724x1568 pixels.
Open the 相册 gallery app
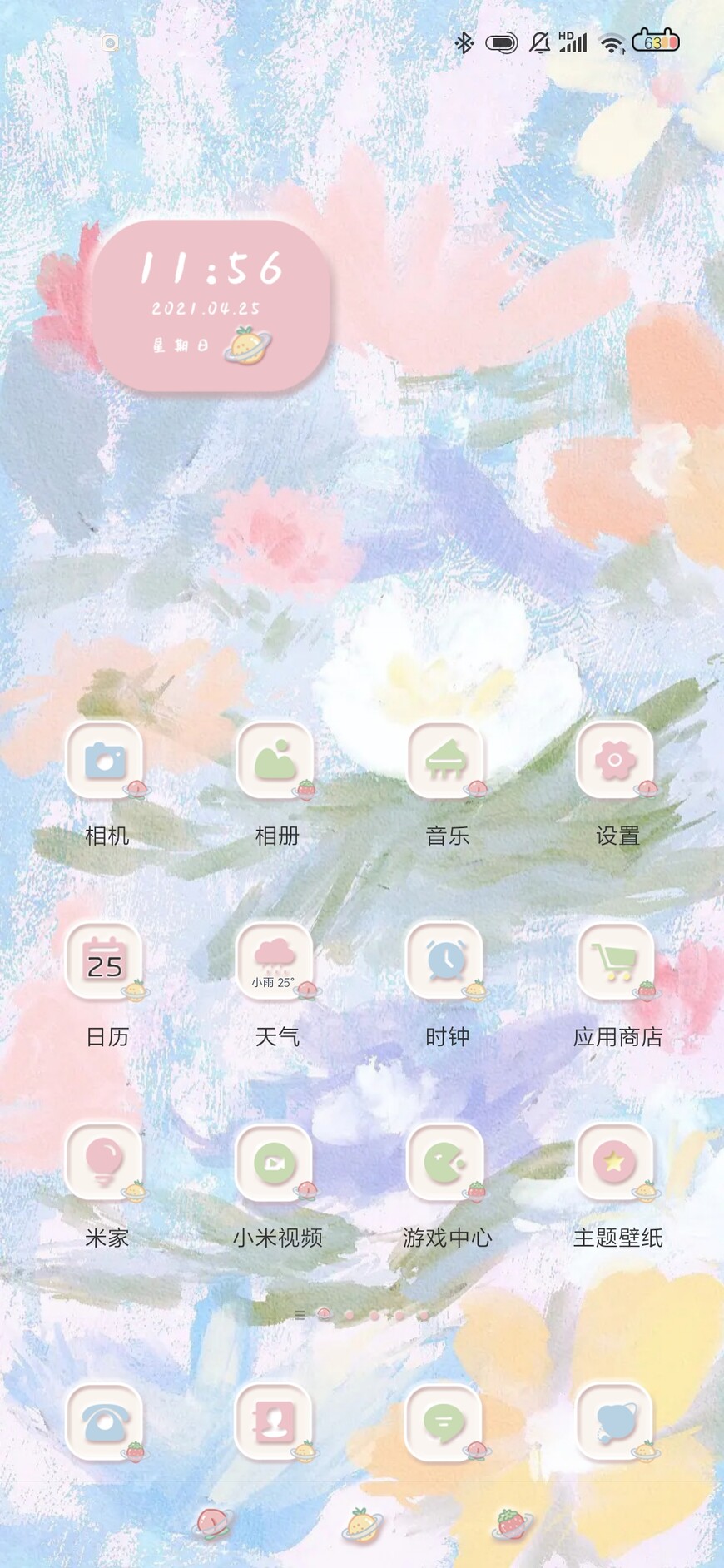tap(275, 760)
